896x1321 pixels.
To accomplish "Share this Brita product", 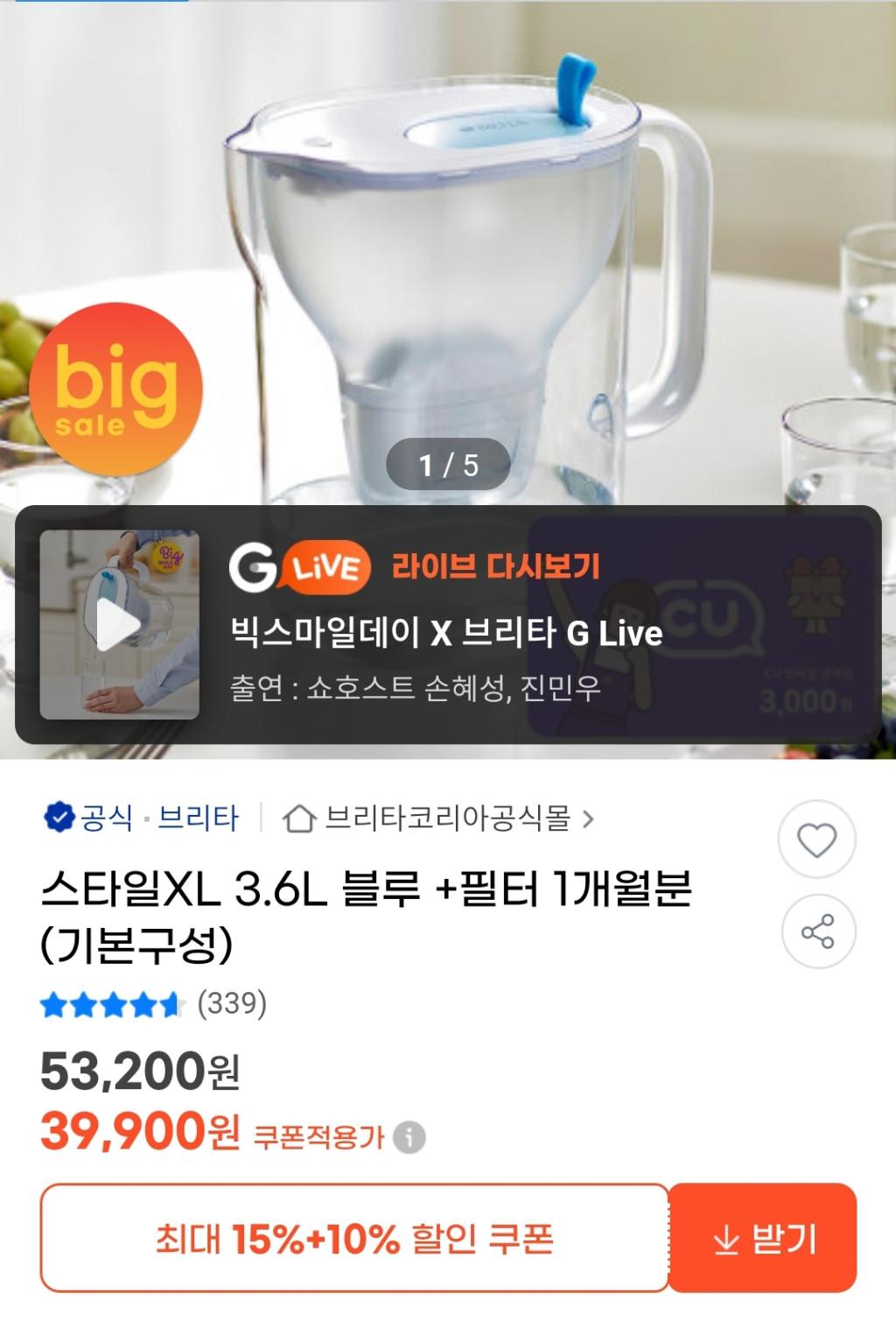I will point(816,931).
